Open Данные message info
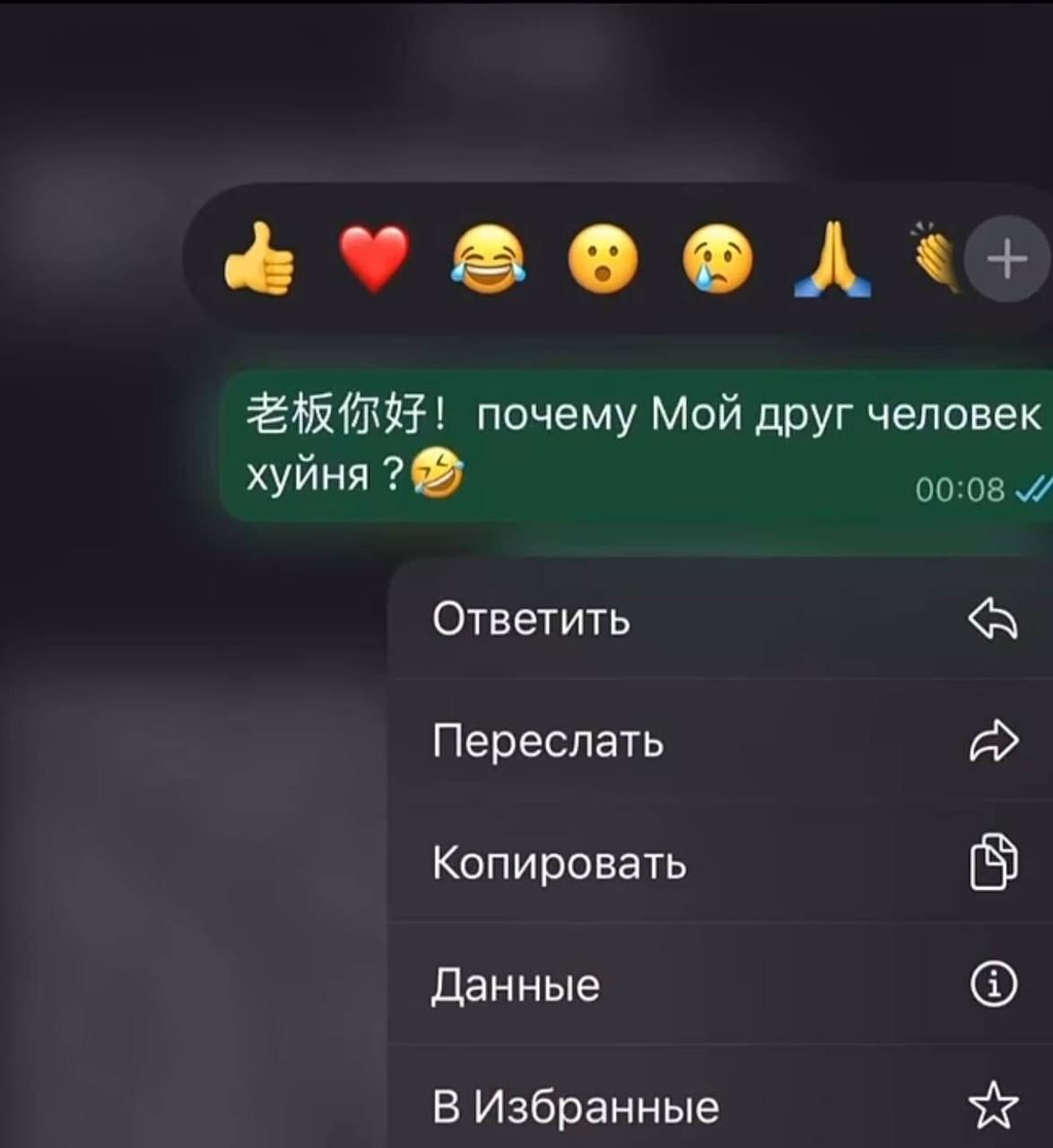1053x1148 pixels. (x=718, y=984)
